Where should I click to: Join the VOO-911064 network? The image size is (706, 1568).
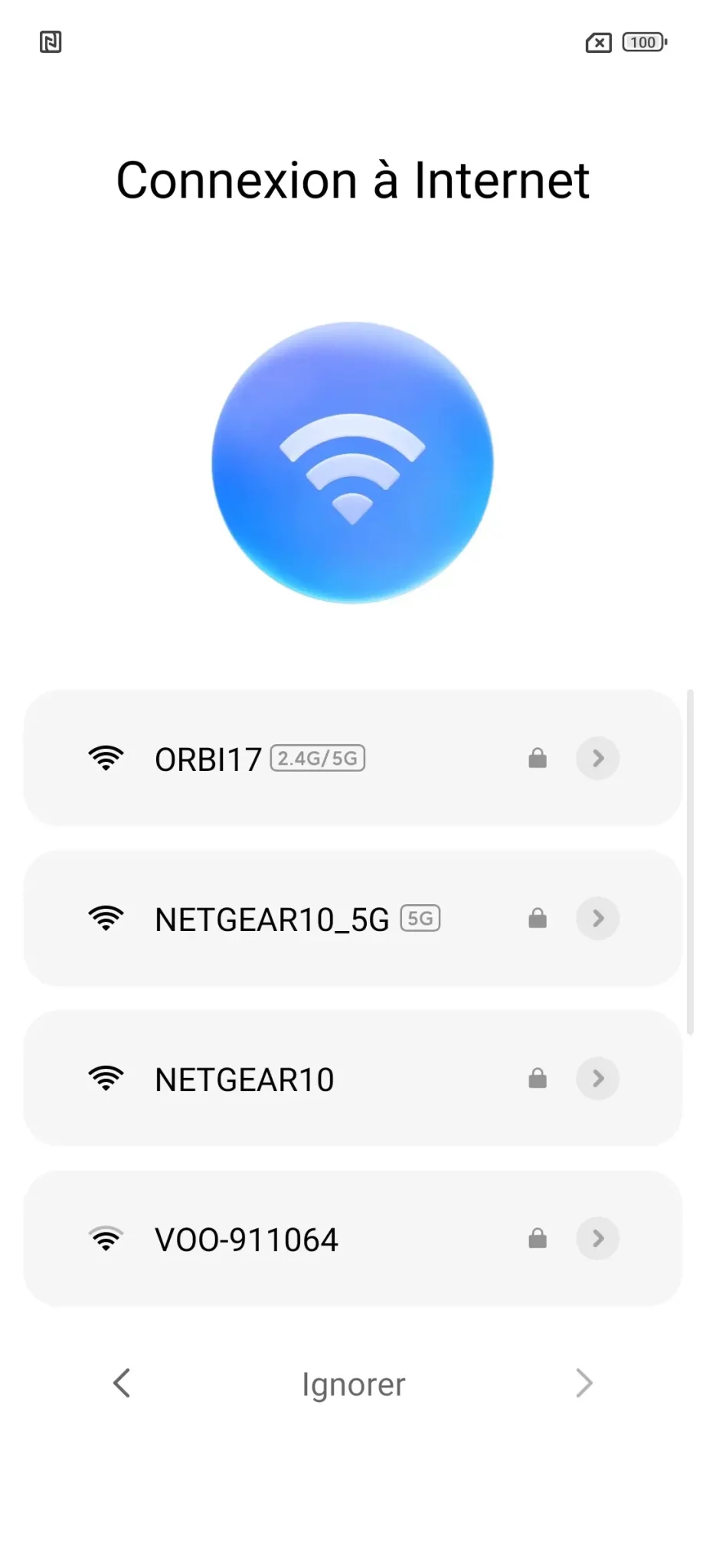tap(246, 1239)
